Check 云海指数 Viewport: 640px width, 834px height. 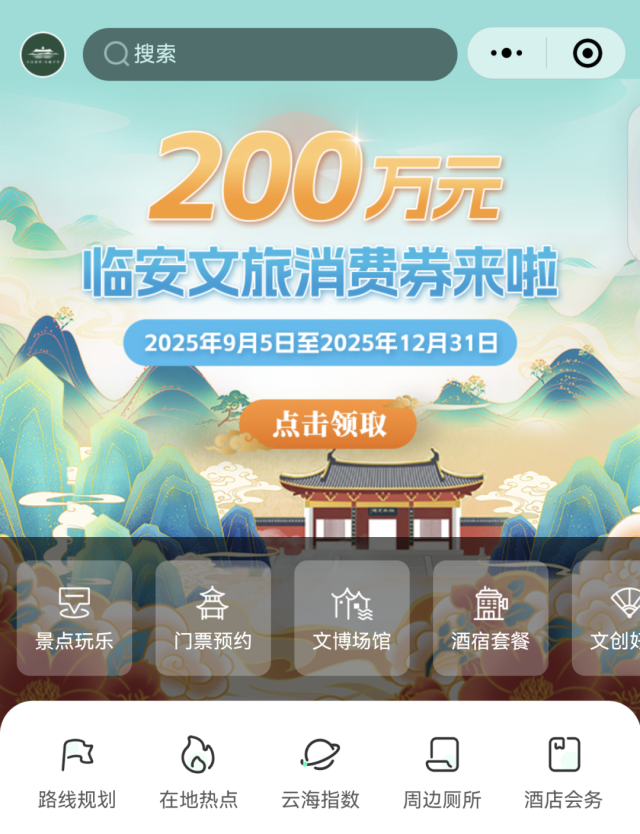[x=320, y=772]
